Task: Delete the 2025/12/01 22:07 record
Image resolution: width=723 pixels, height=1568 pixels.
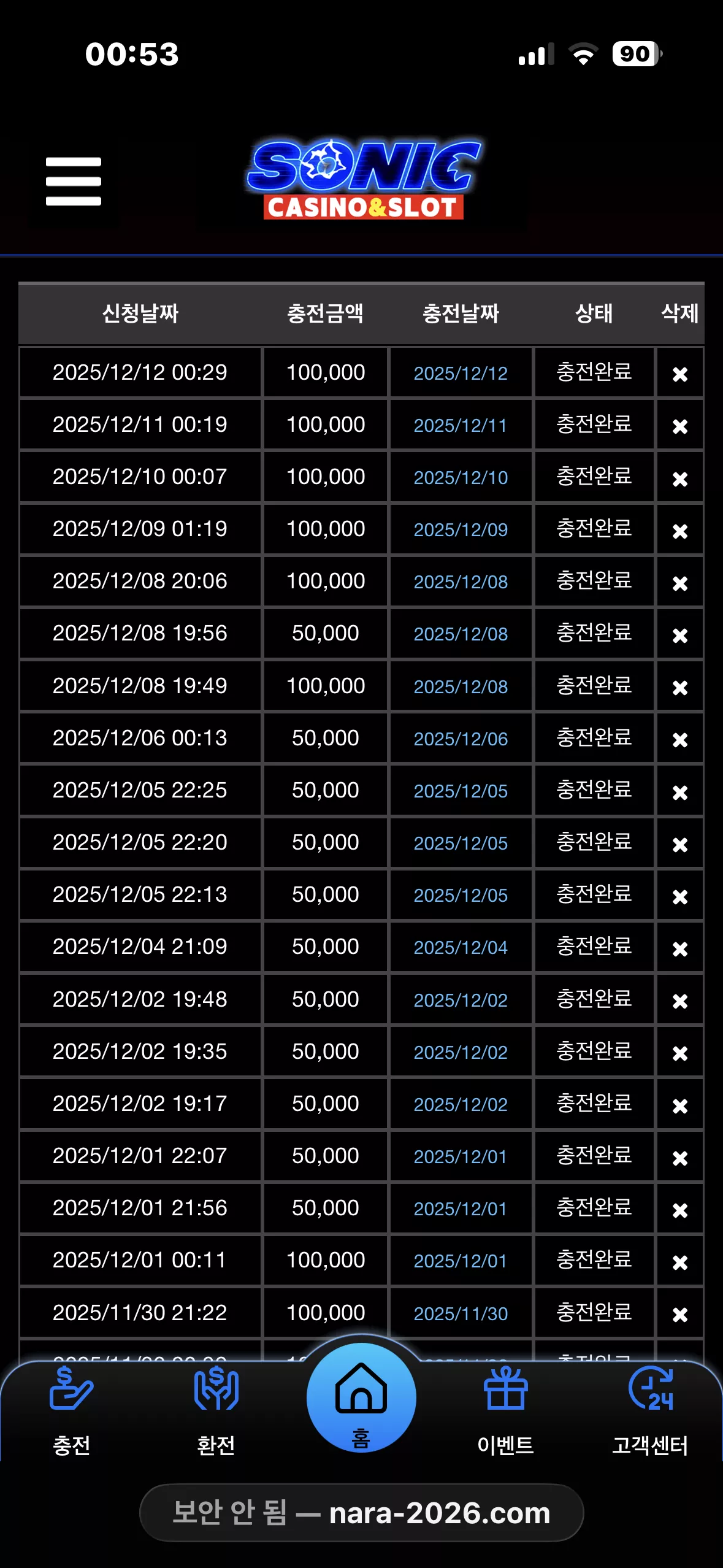Action: [679, 1158]
